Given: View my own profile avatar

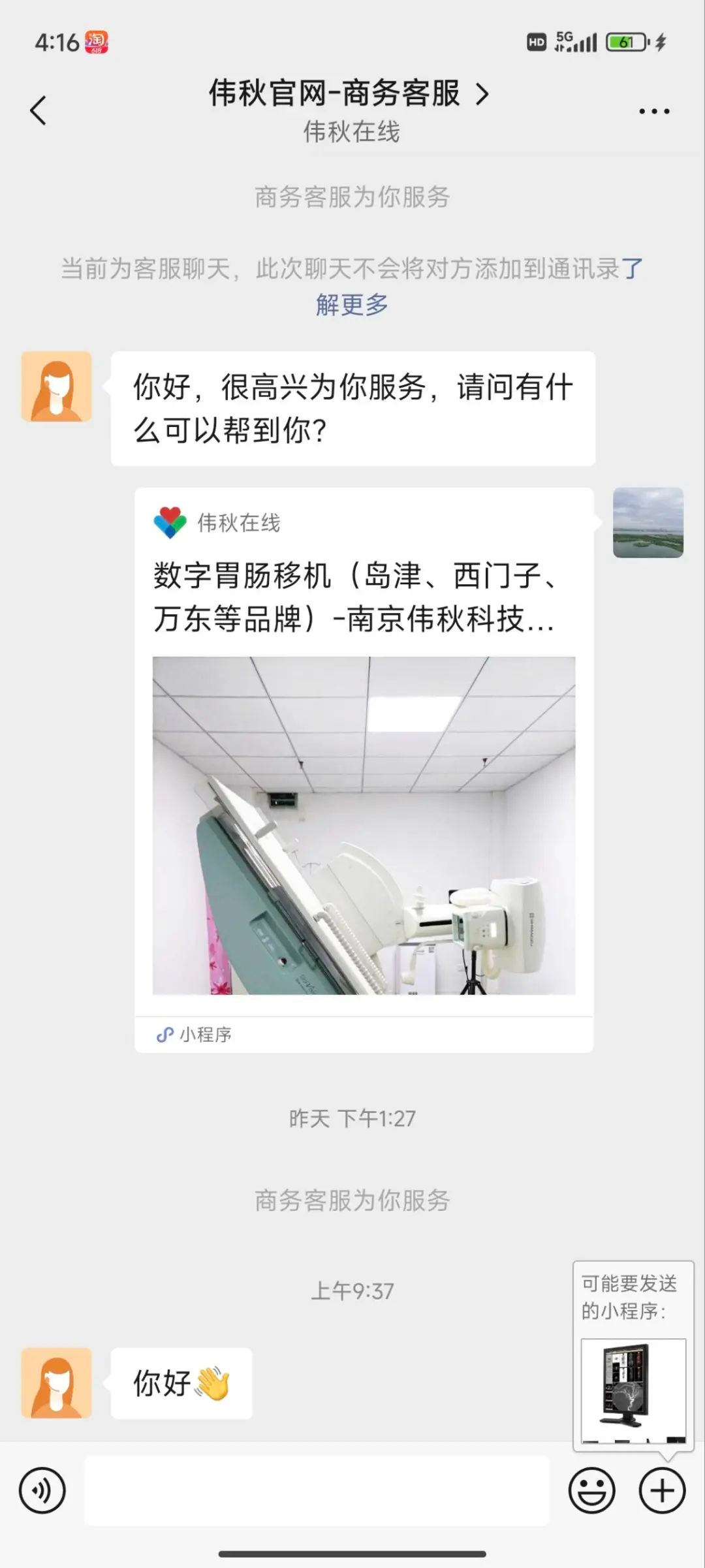Looking at the screenshot, I should 648,523.
